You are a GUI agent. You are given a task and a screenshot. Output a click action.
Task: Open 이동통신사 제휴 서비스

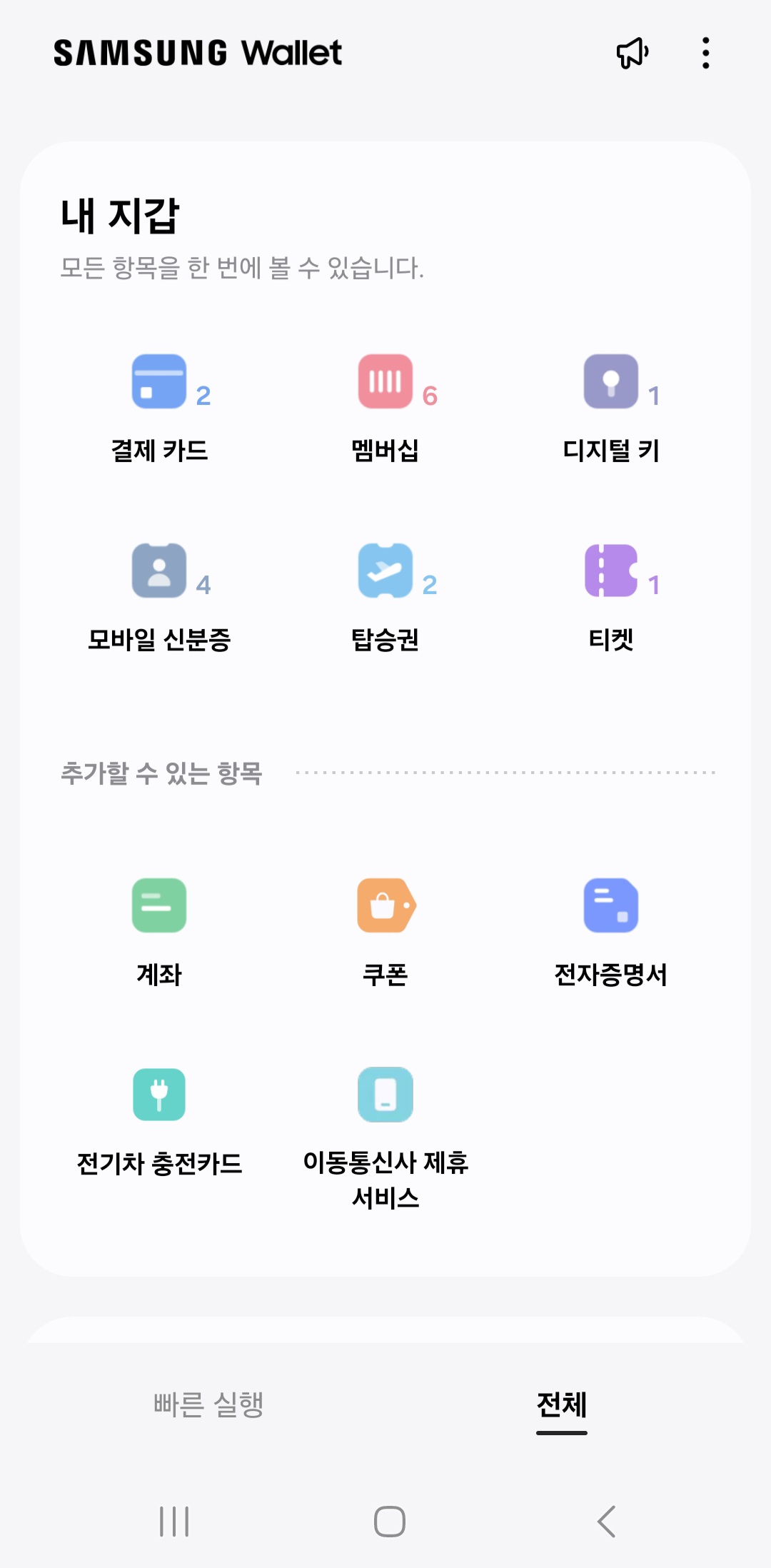(385, 1135)
